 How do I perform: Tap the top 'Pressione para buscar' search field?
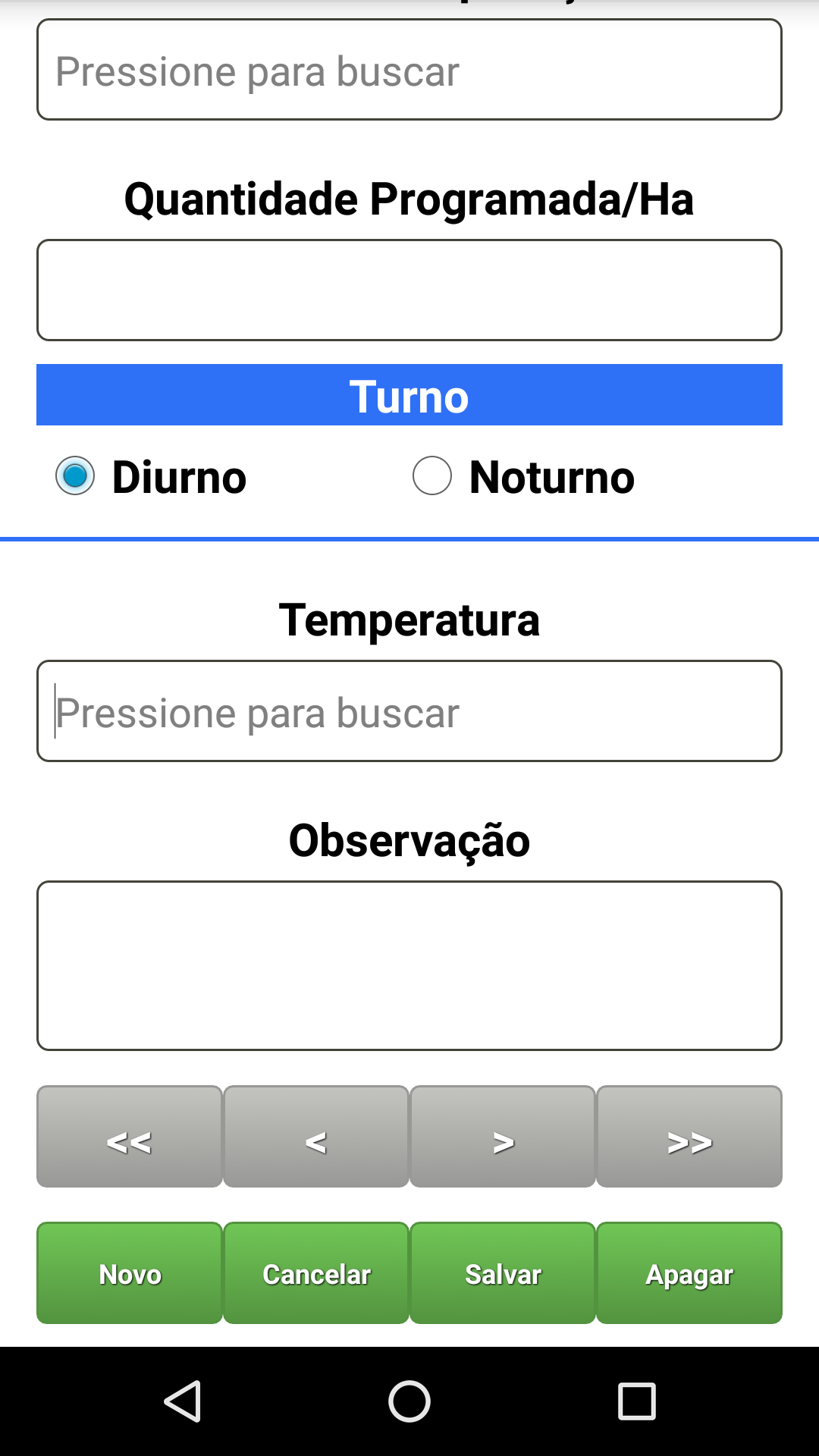click(x=409, y=70)
